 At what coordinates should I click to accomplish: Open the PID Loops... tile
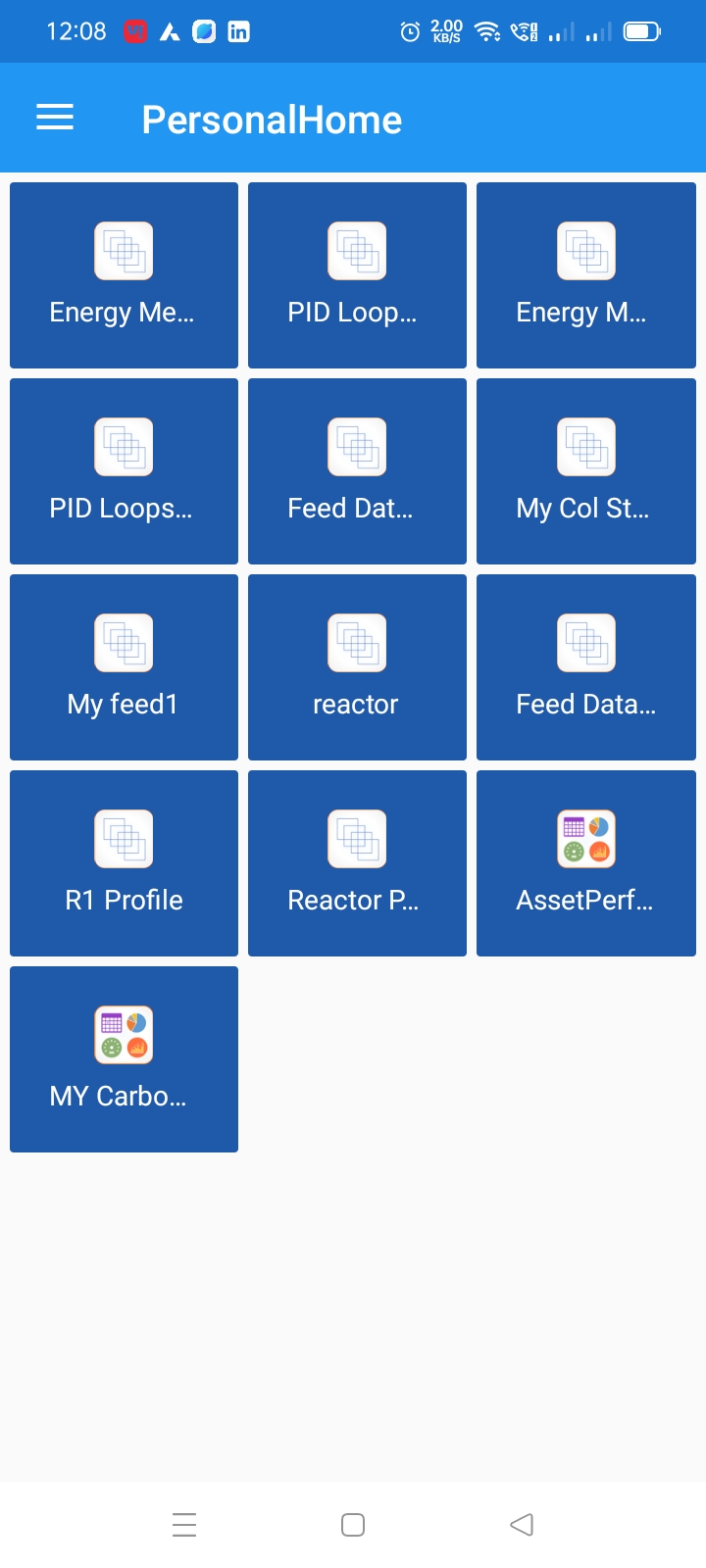coord(124,471)
